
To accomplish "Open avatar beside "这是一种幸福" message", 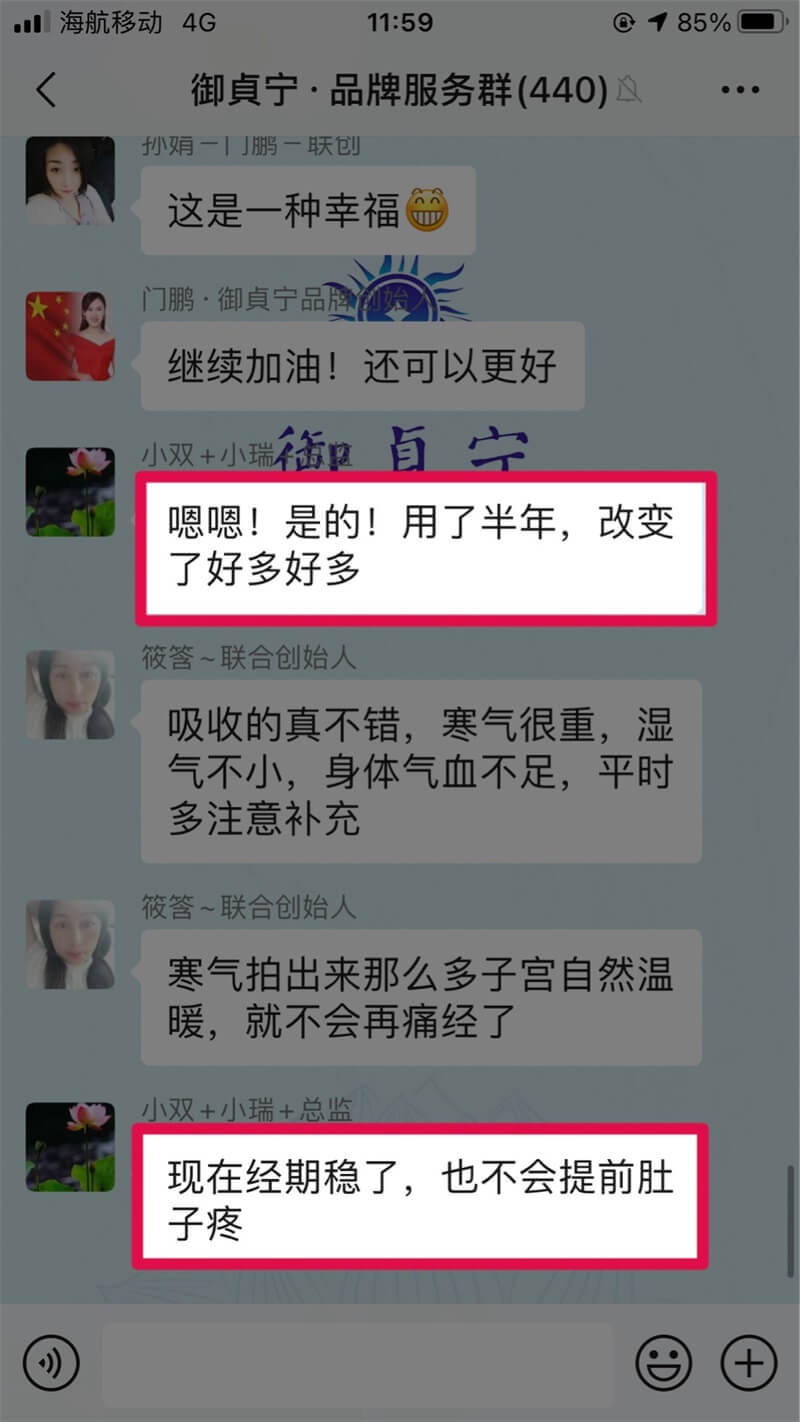I will pyautogui.click(x=69, y=182).
